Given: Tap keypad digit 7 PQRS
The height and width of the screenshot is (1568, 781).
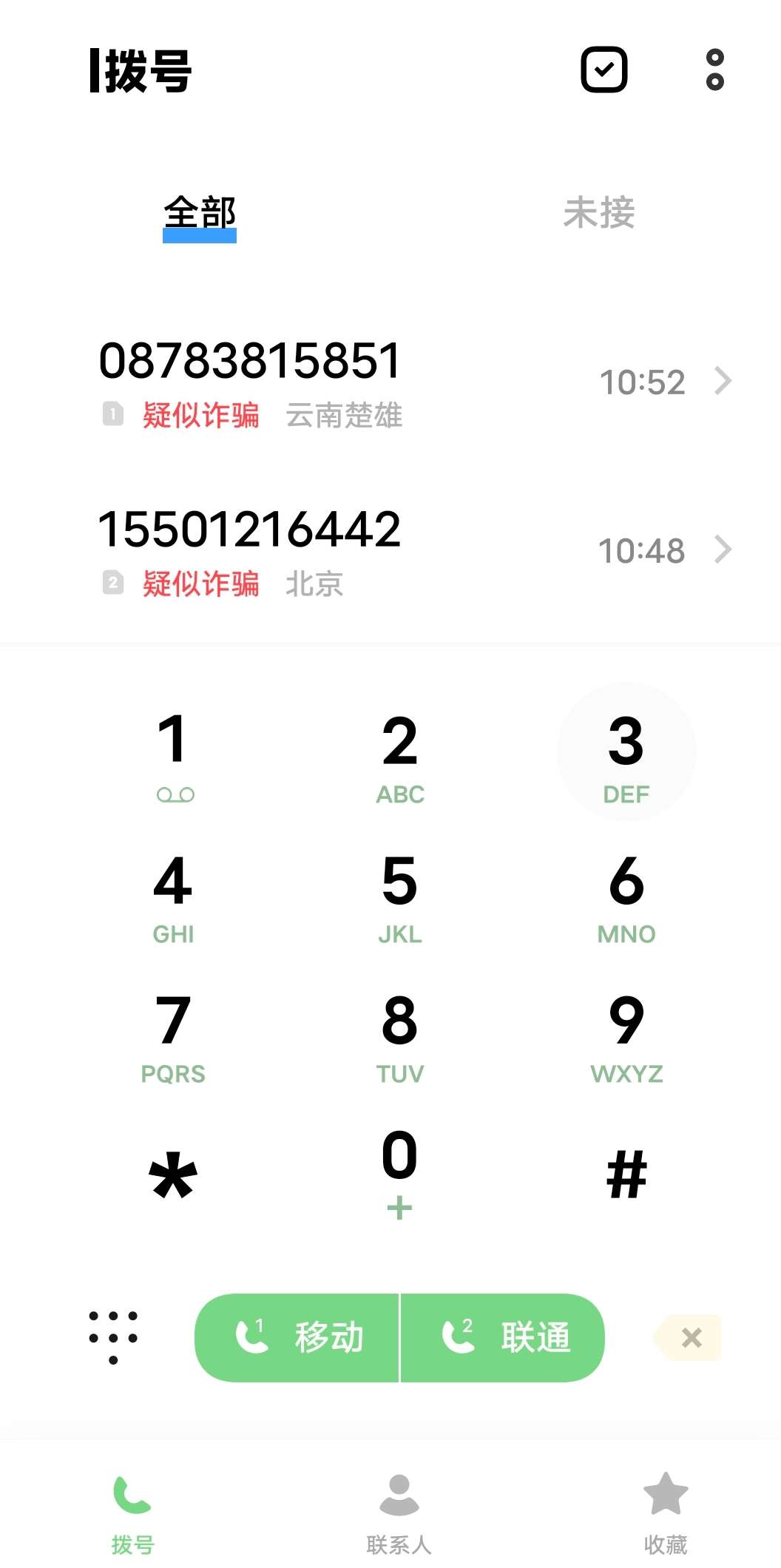Looking at the screenshot, I should 174,1034.
